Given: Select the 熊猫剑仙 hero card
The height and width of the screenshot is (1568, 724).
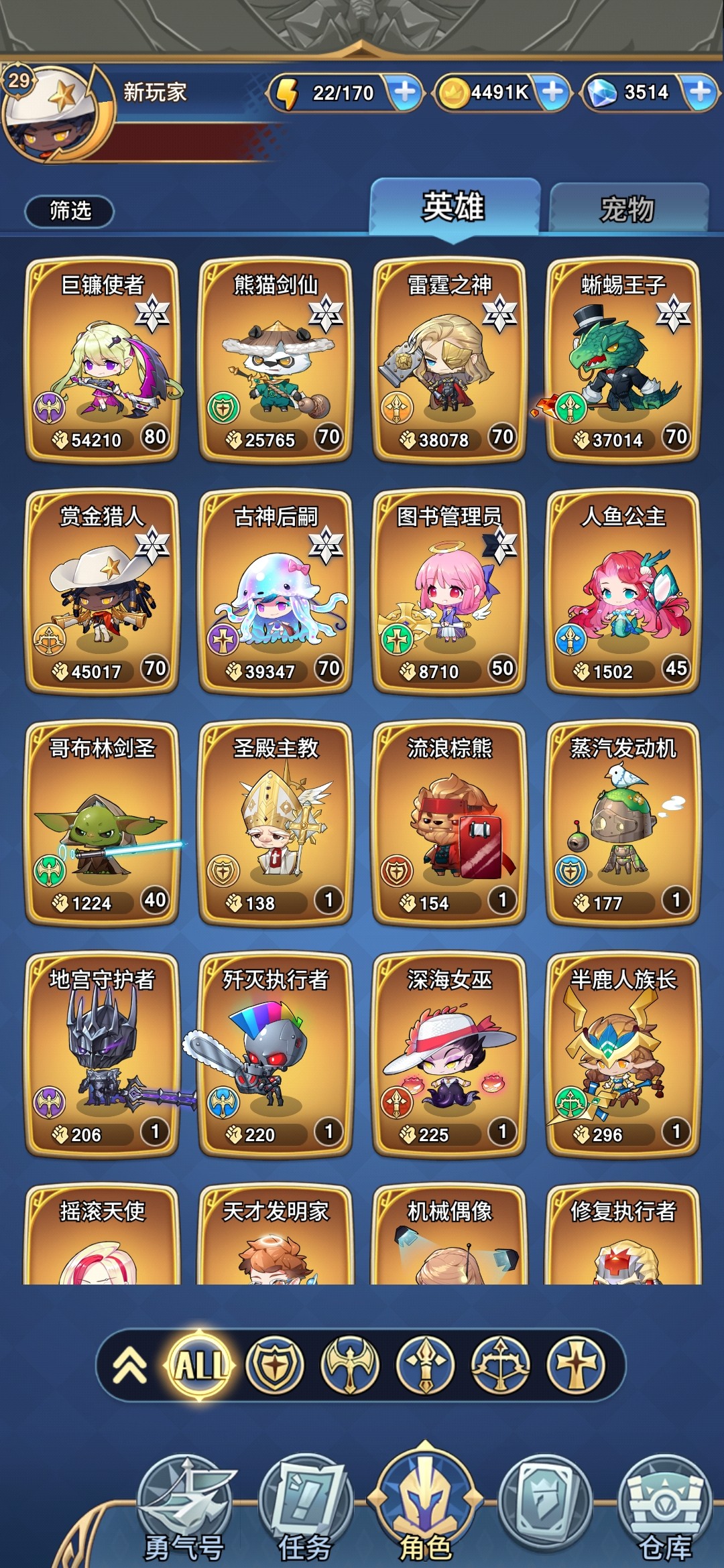Looking at the screenshot, I should click(x=276, y=361).
